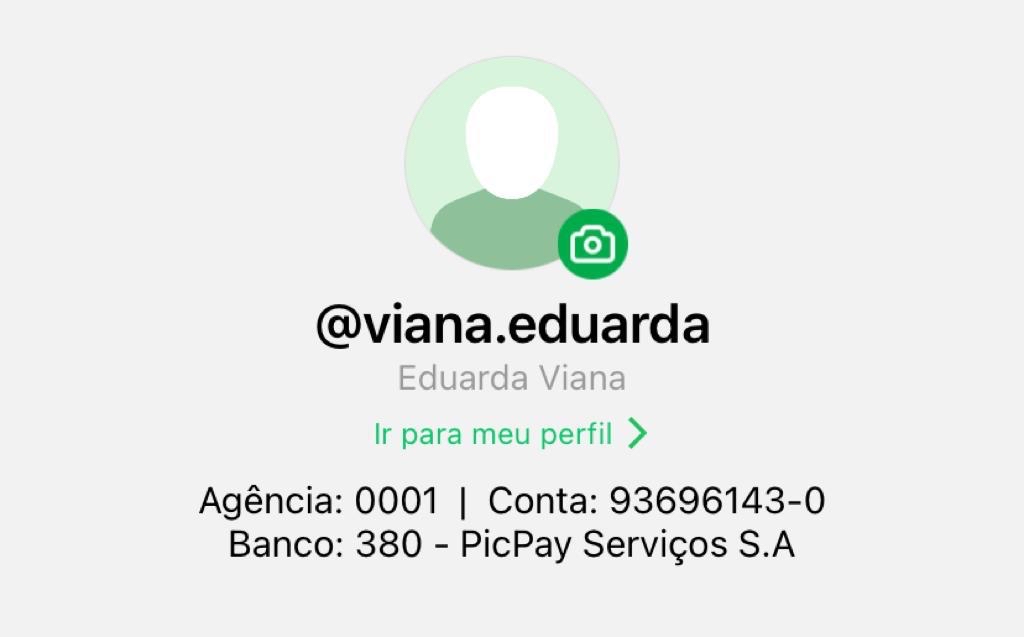Screen dimensions: 1024x637
Task: Open the 'Ir para meu perfil' link
Action: (510, 434)
